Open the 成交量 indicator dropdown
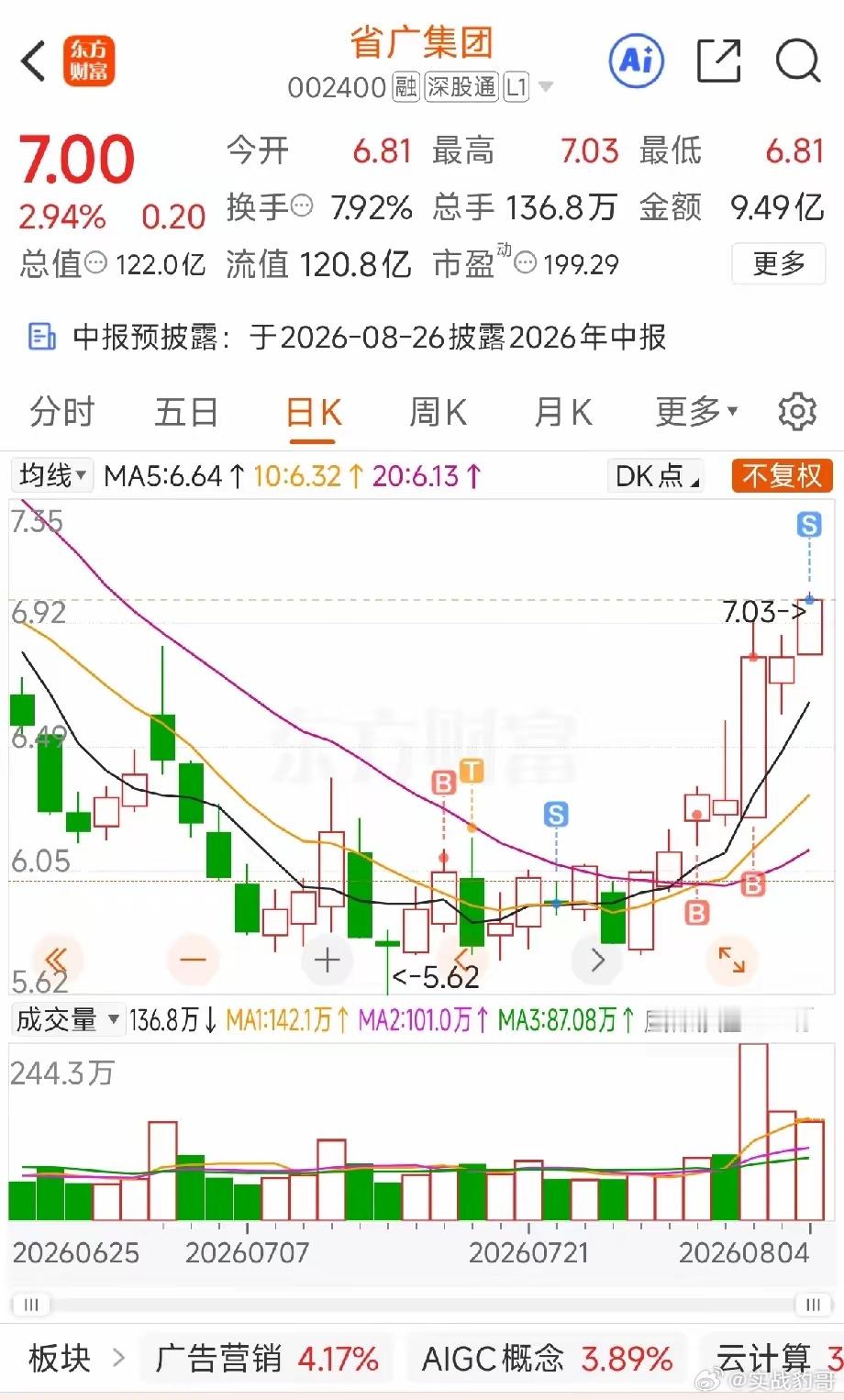844x1400 pixels. click(x=67, y=1019)
